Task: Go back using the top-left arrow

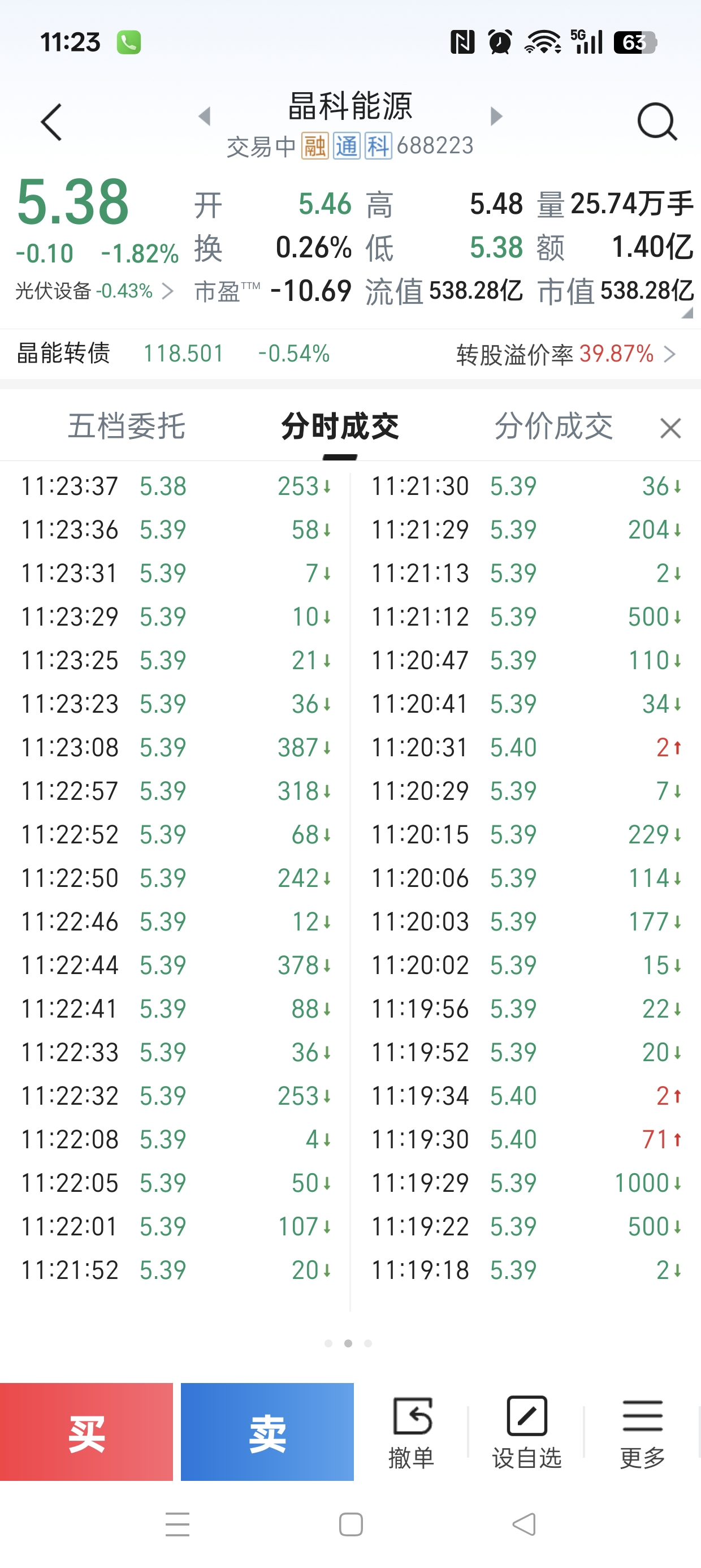Action: [51, 122]
